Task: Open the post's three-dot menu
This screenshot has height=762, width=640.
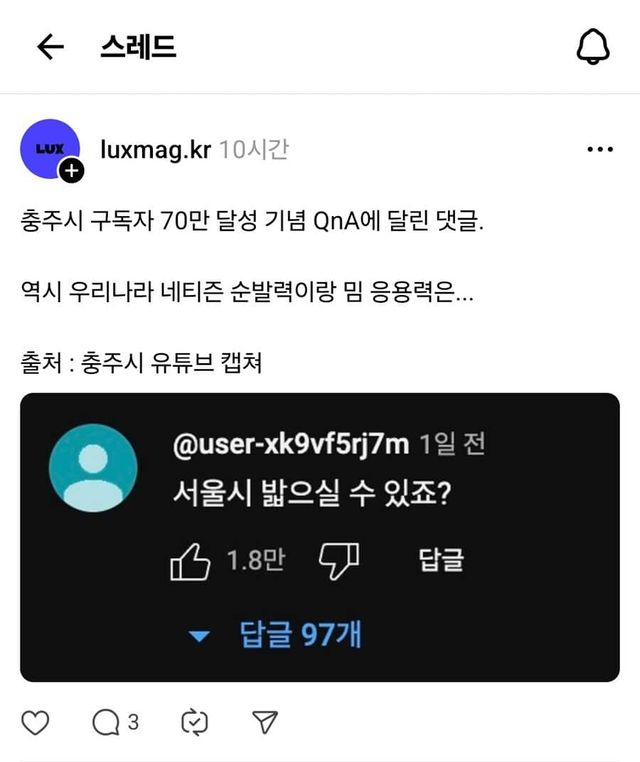Action: coord(599,150)
